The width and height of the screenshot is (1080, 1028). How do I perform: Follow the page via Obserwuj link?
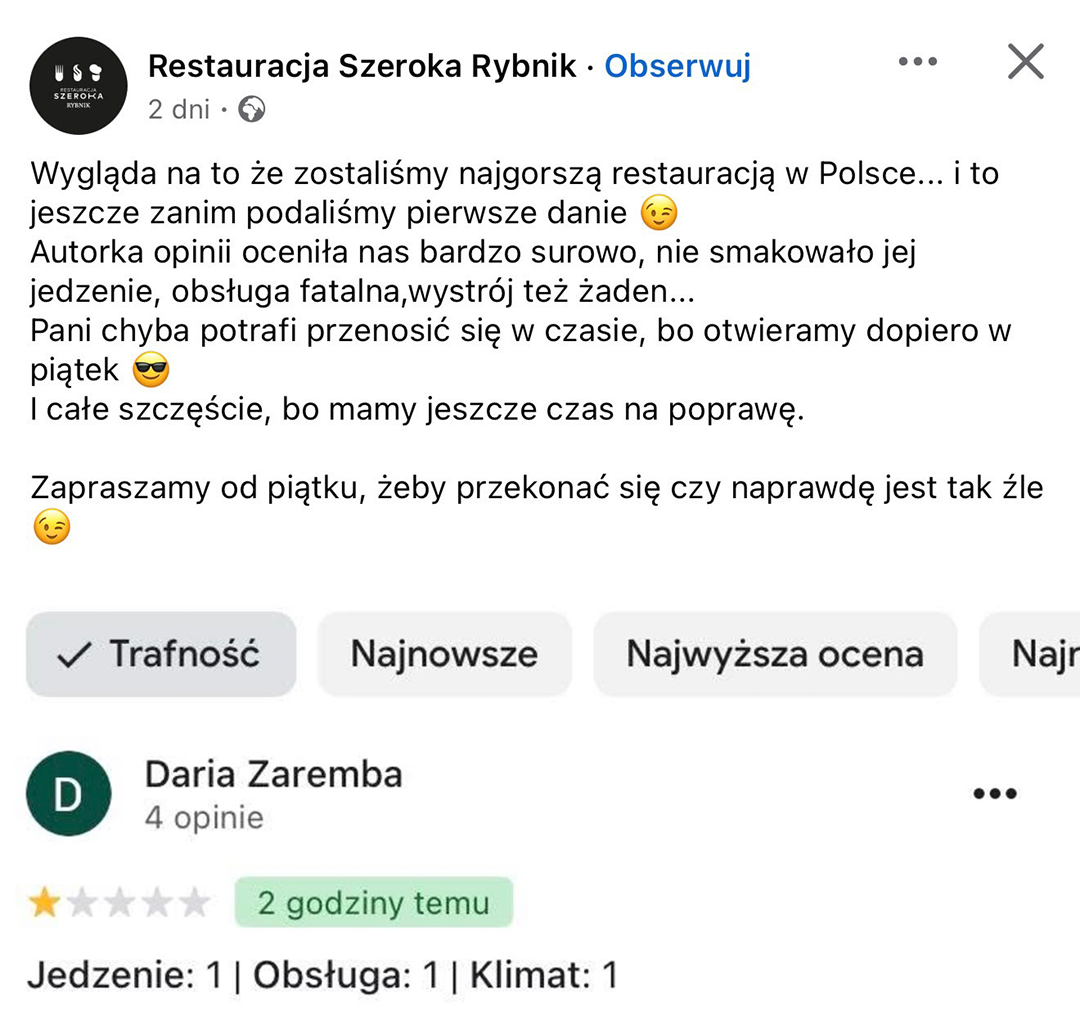(x=677, y=66)
